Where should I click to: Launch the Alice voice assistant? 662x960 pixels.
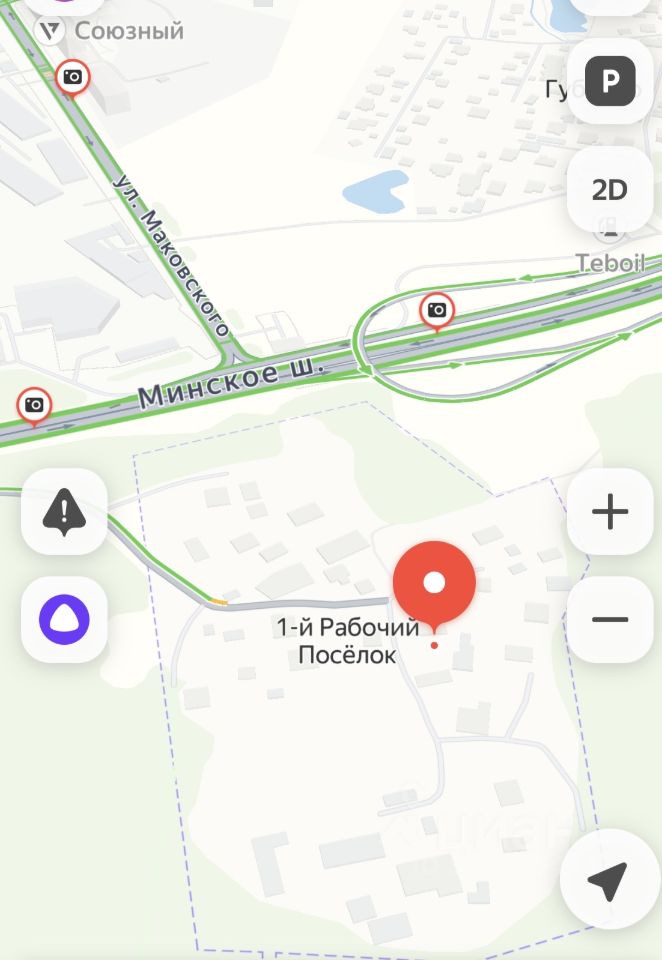click(x=64, y=620)
